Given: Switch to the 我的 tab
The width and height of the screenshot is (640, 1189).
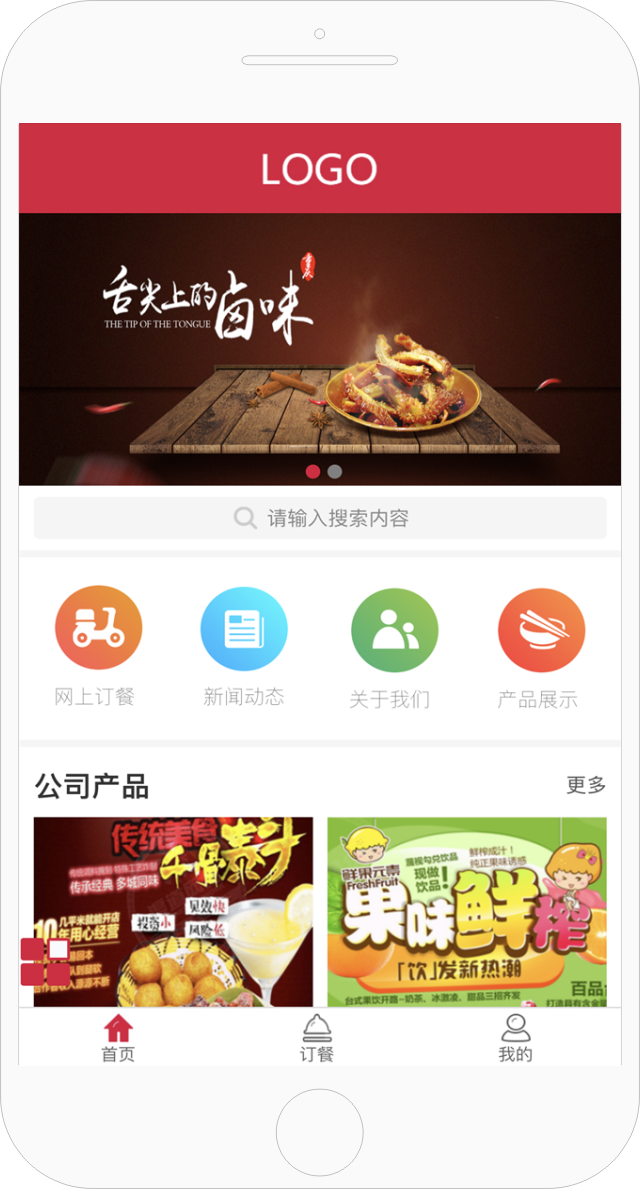Looking at the screenshot, I should (x=515, y=1037).
